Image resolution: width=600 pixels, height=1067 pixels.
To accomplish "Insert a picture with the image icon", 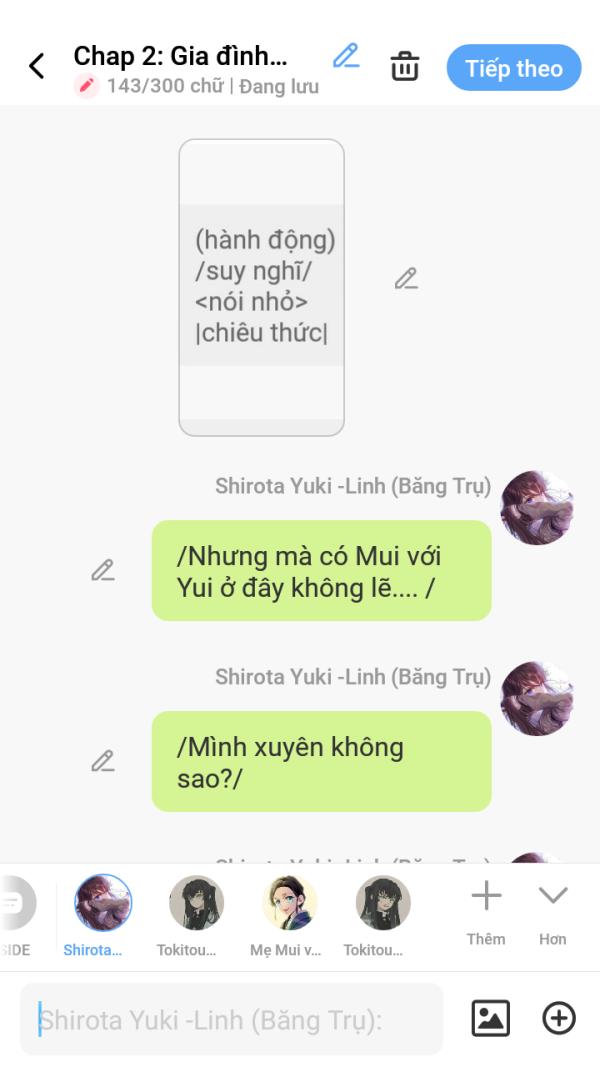I will coord(490,1019).
